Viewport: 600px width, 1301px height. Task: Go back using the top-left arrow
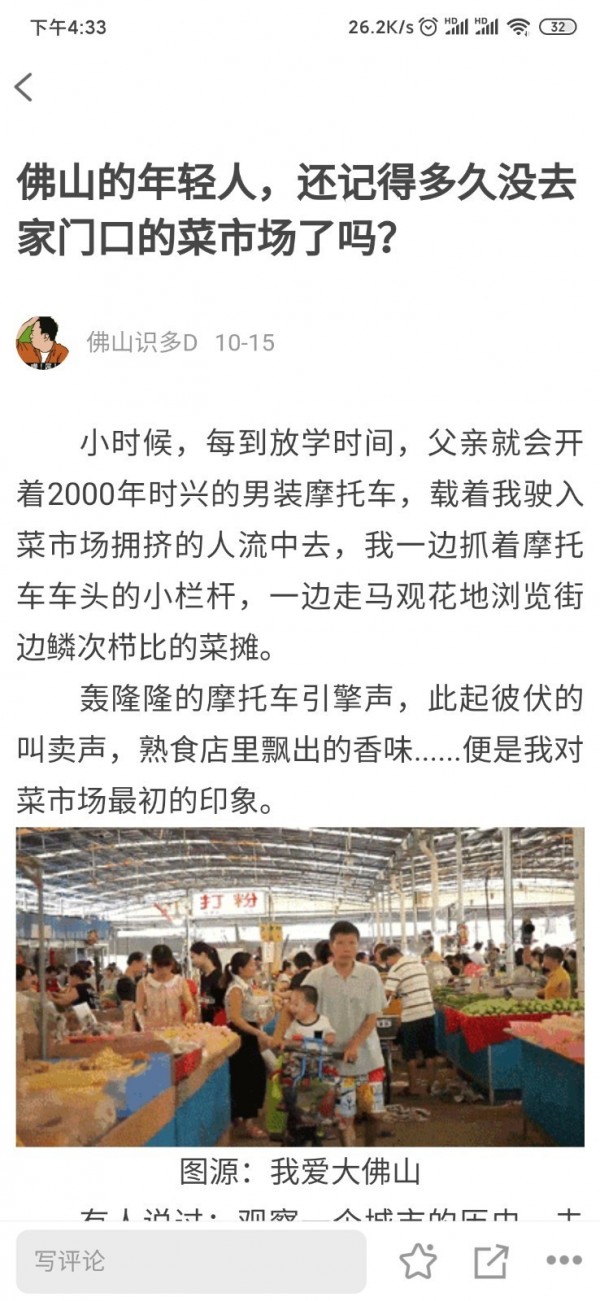click(x=24, y=87)
